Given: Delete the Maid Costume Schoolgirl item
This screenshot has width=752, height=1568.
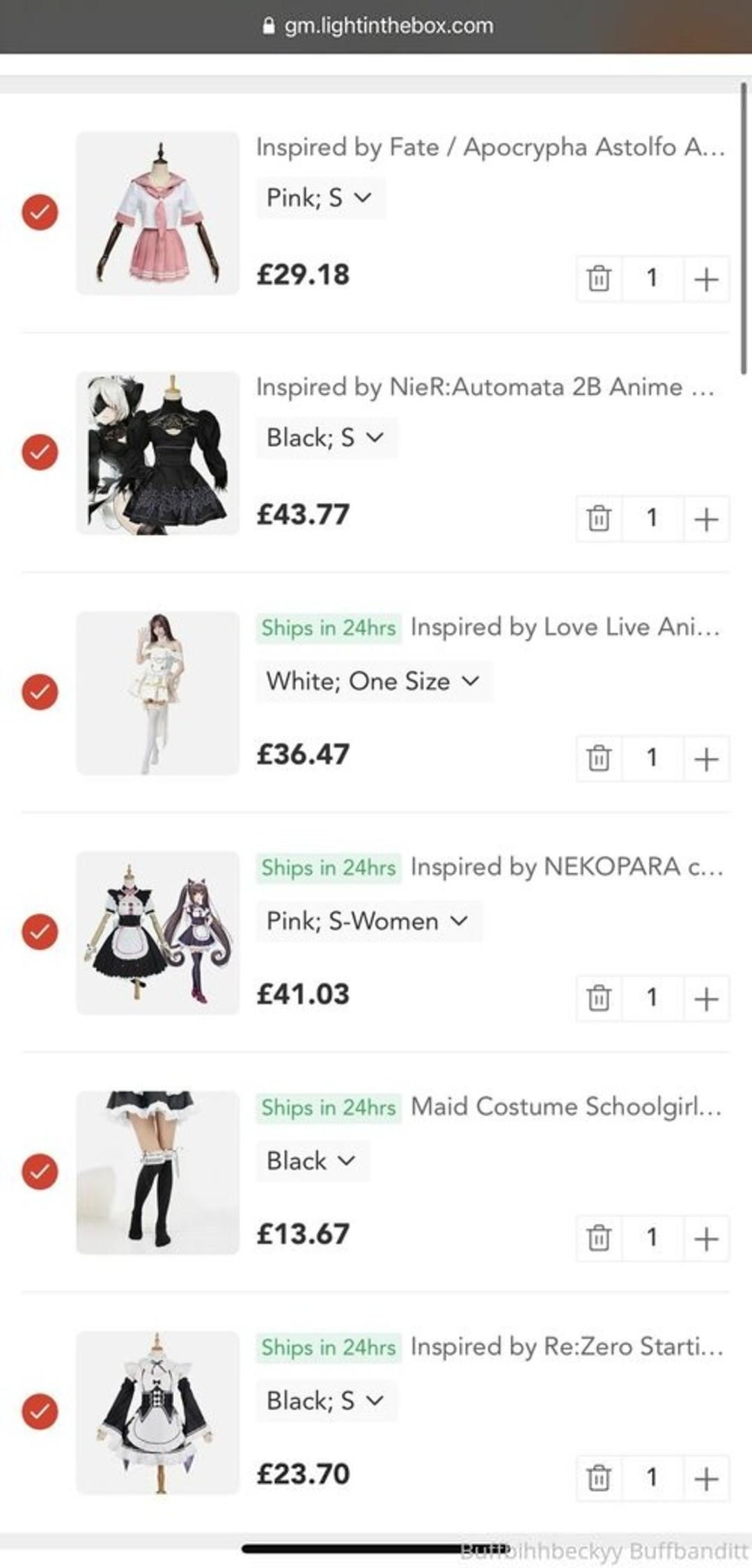Looking at the screenshot, I should [599, 1238].
